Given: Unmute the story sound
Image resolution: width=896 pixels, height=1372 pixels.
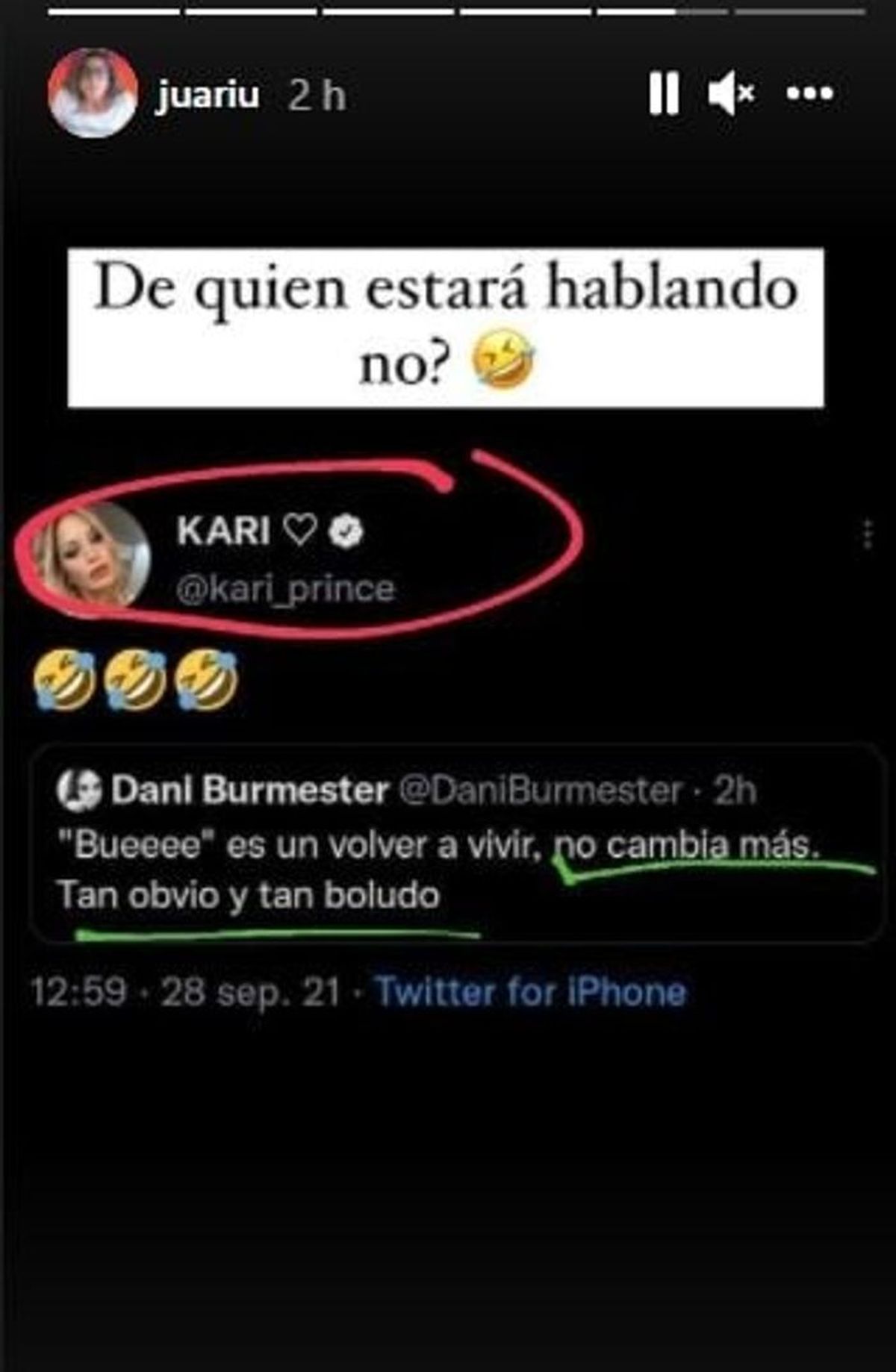Looking at the screenshot, I should [x=731, y=94].
